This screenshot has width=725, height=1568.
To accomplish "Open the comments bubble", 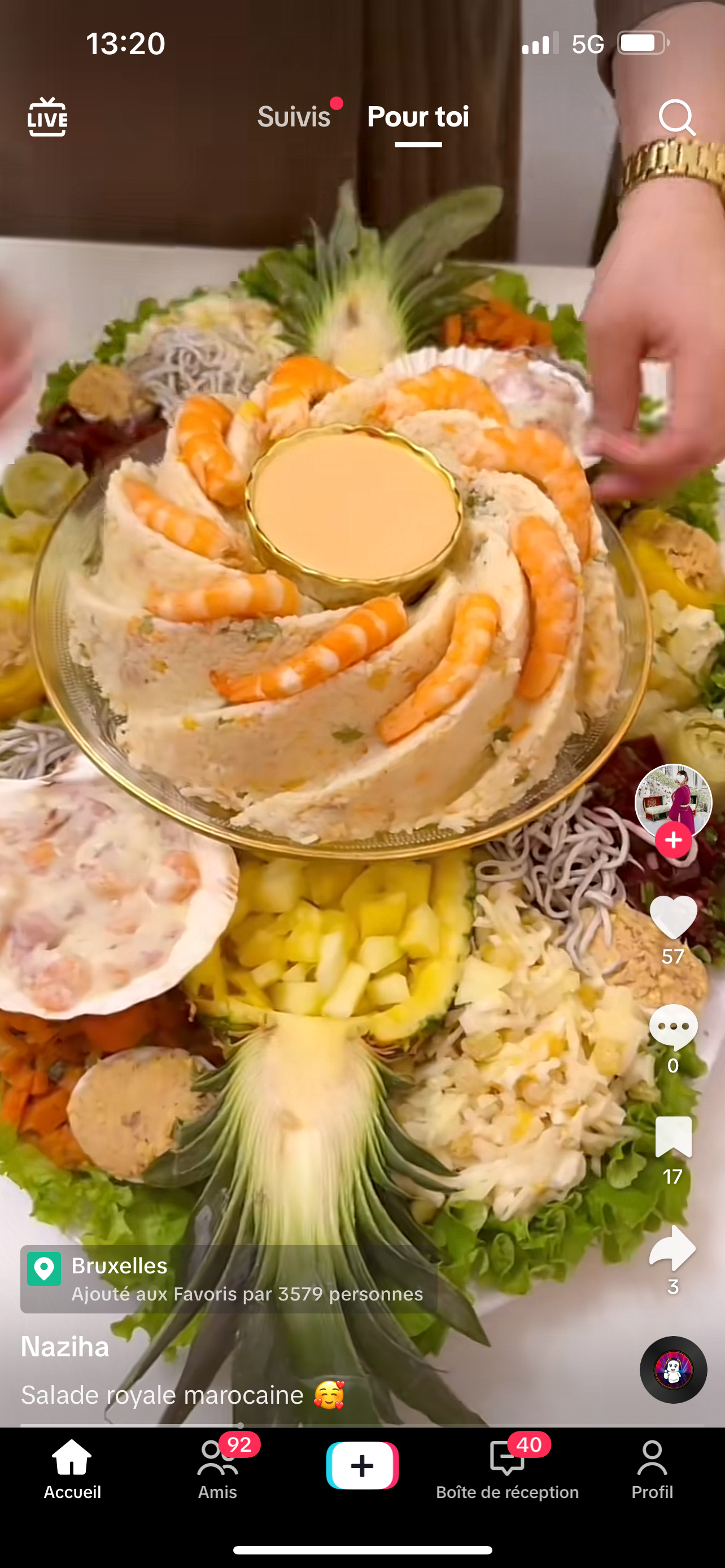I will [672, 1027].
